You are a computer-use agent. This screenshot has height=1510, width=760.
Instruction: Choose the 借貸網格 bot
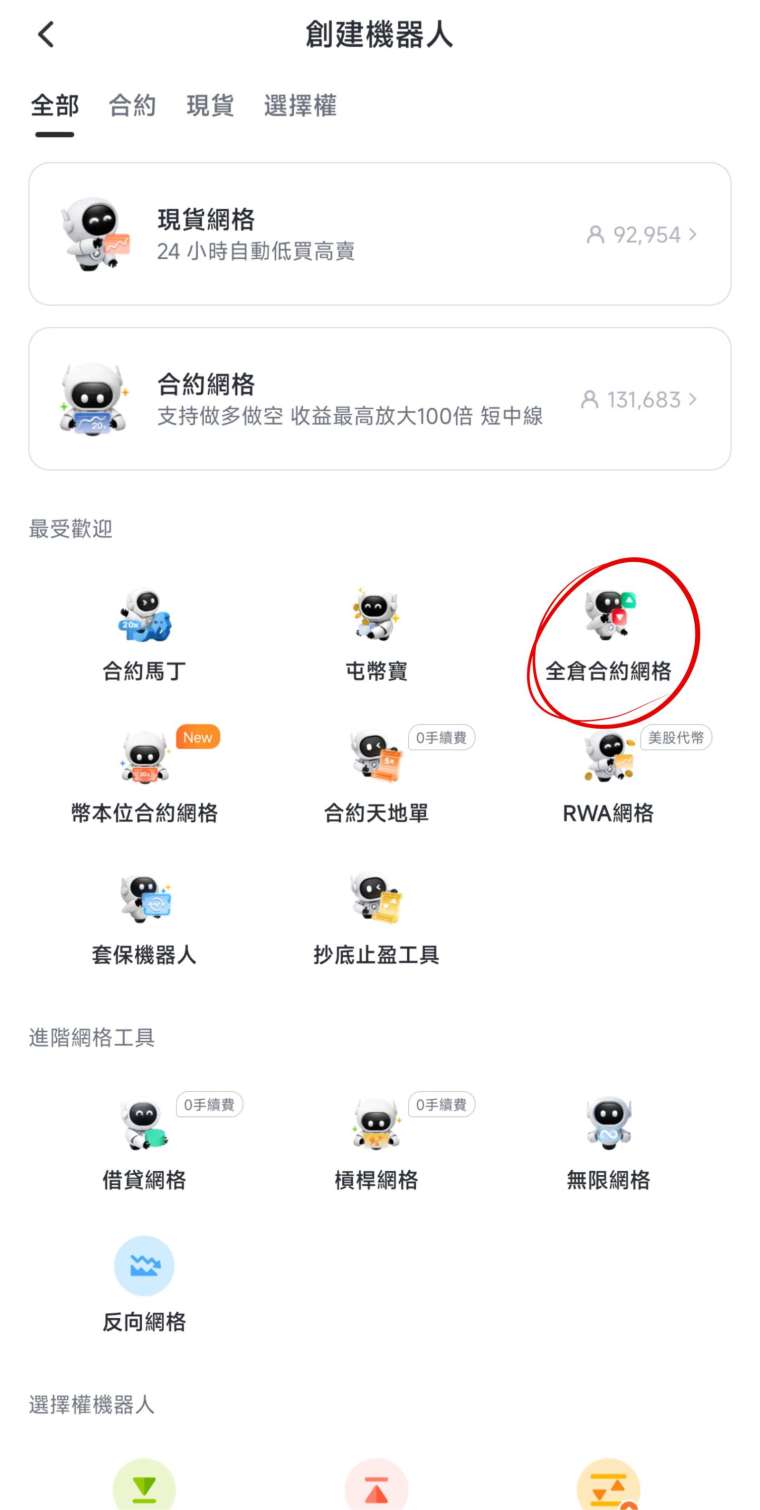pyautogui.click(x=144, y=1145)
